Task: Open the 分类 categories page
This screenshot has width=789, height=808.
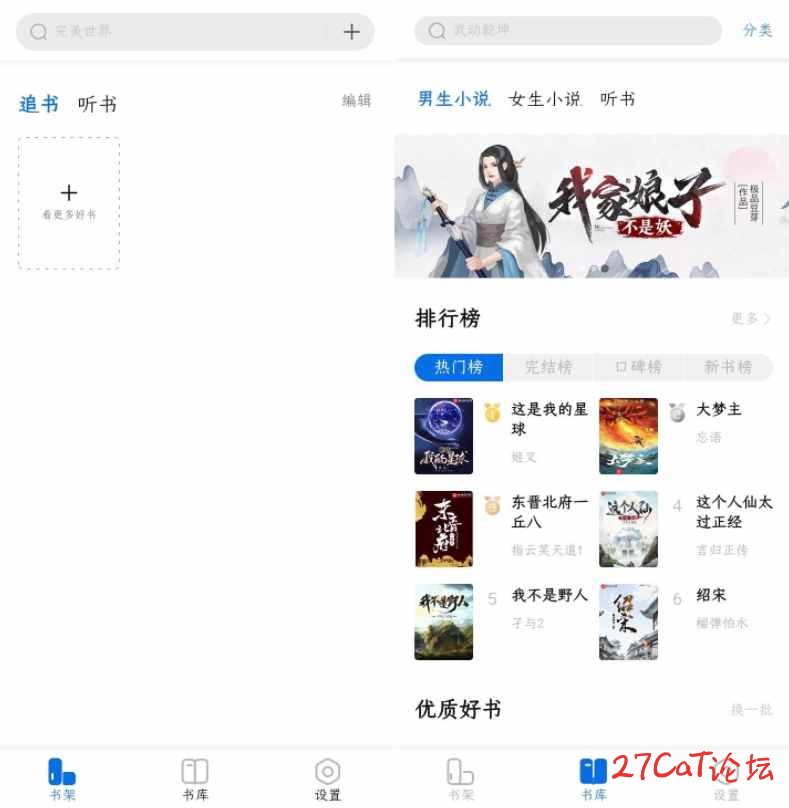Action: pos(757,31)
